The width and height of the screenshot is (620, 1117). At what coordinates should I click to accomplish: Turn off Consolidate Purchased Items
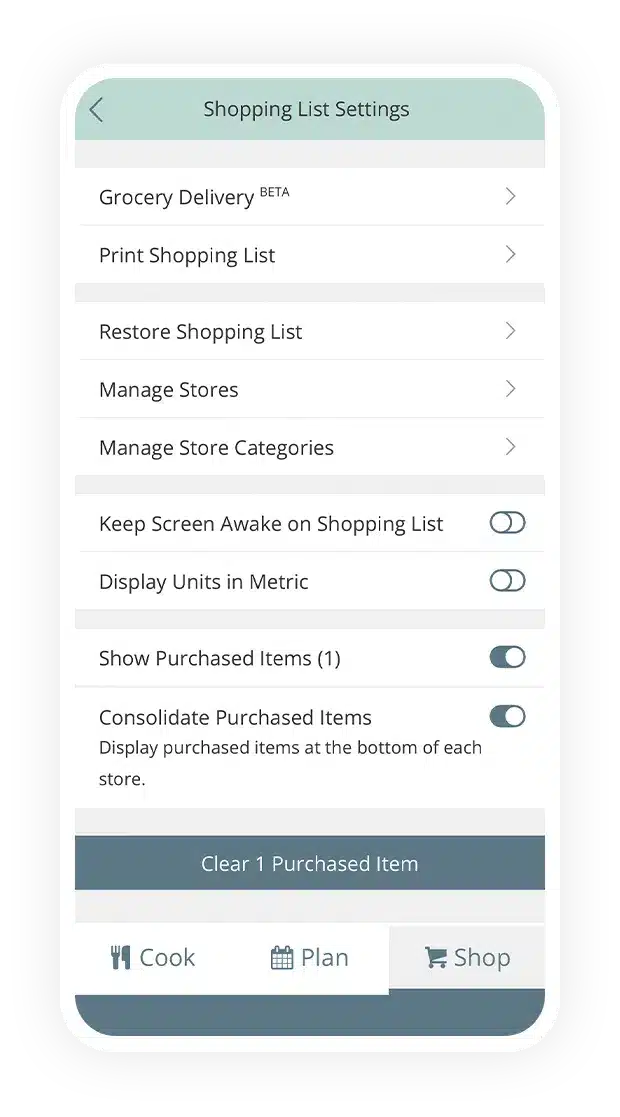point(507,716)
